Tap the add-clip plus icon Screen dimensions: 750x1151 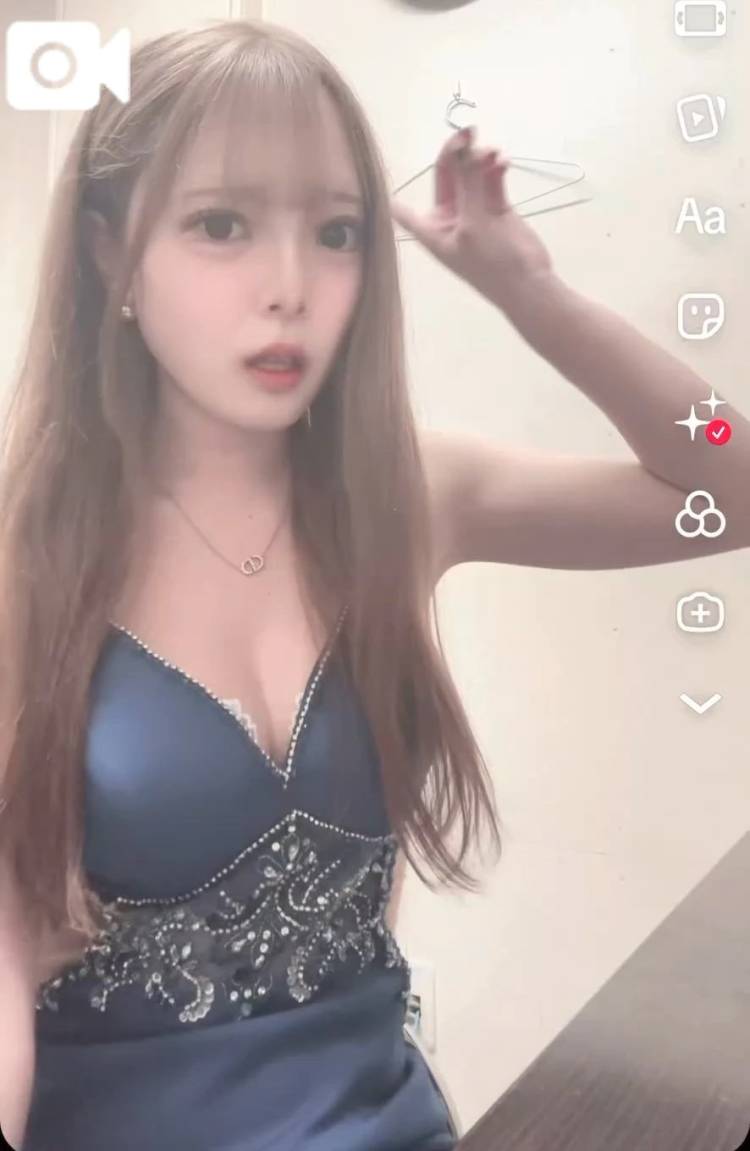click(x=700, y=612)
